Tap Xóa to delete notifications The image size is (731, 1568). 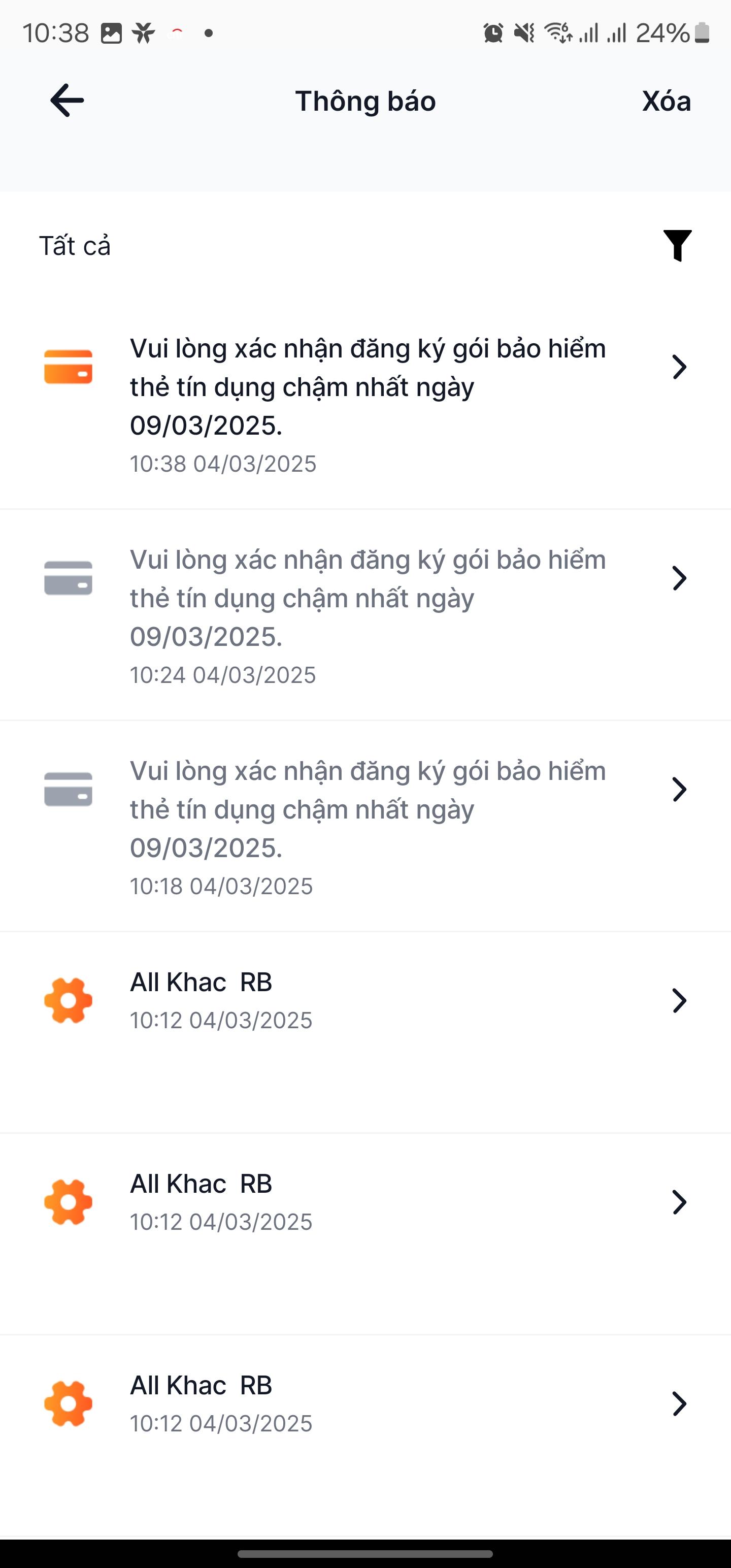(x=667, y=101)
